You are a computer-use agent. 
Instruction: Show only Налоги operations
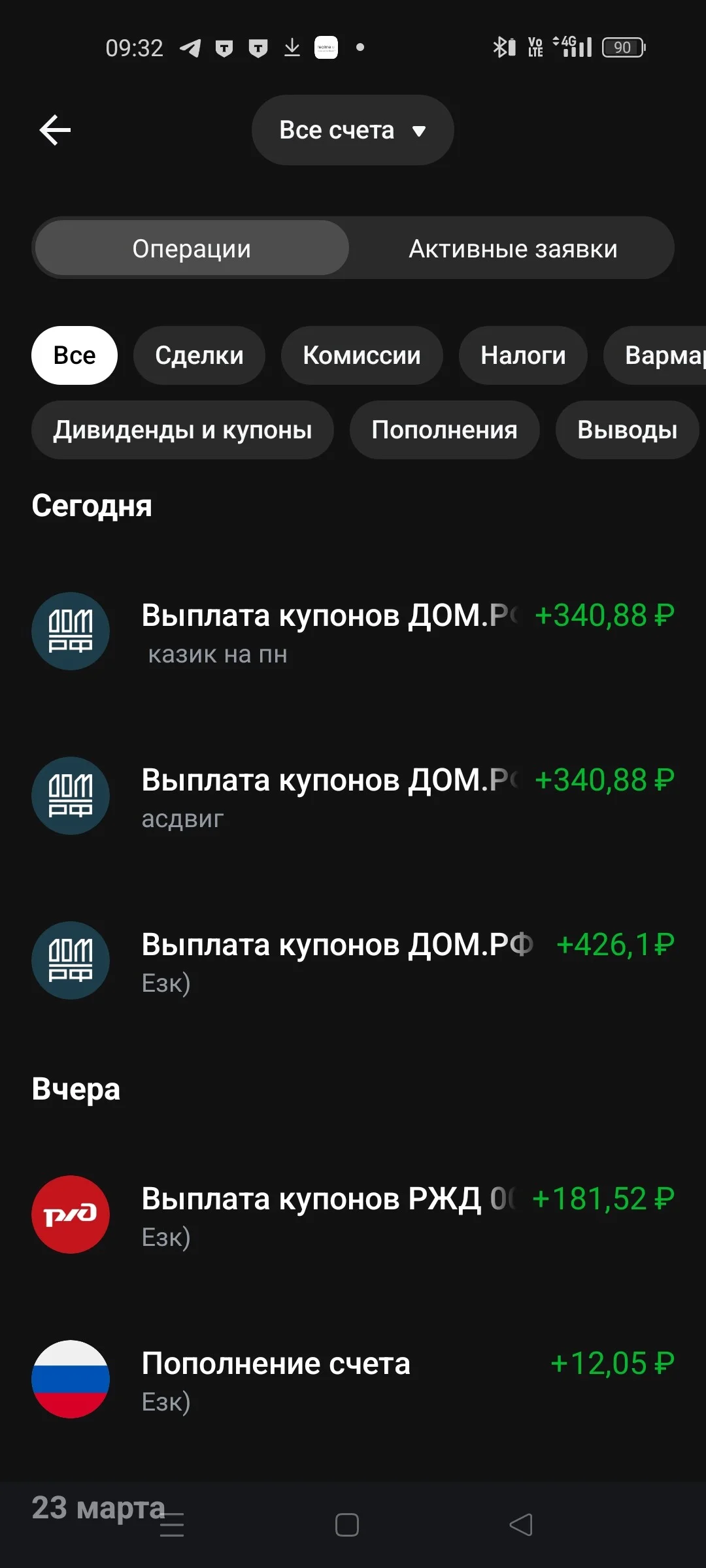(523, 355)
